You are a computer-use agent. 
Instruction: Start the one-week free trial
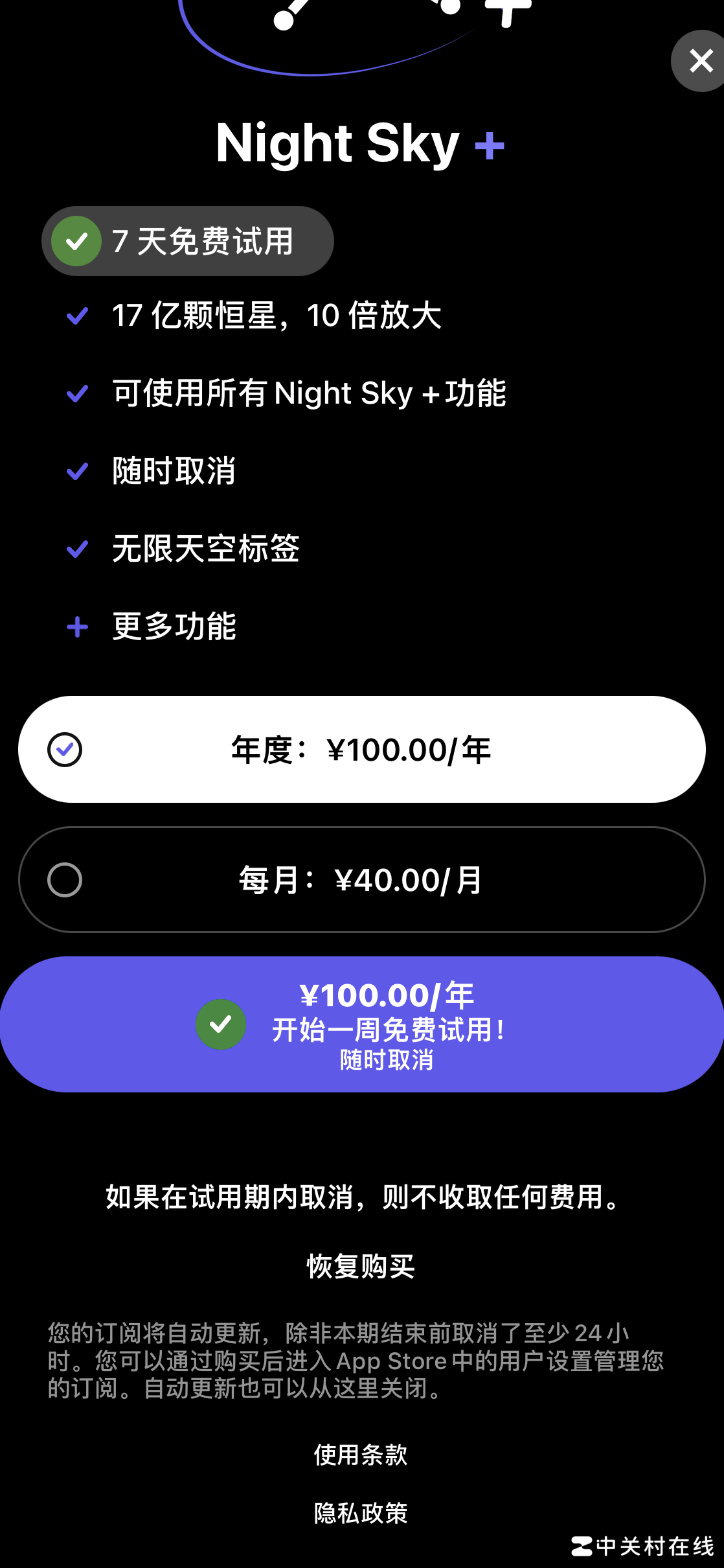(361, 1024)
